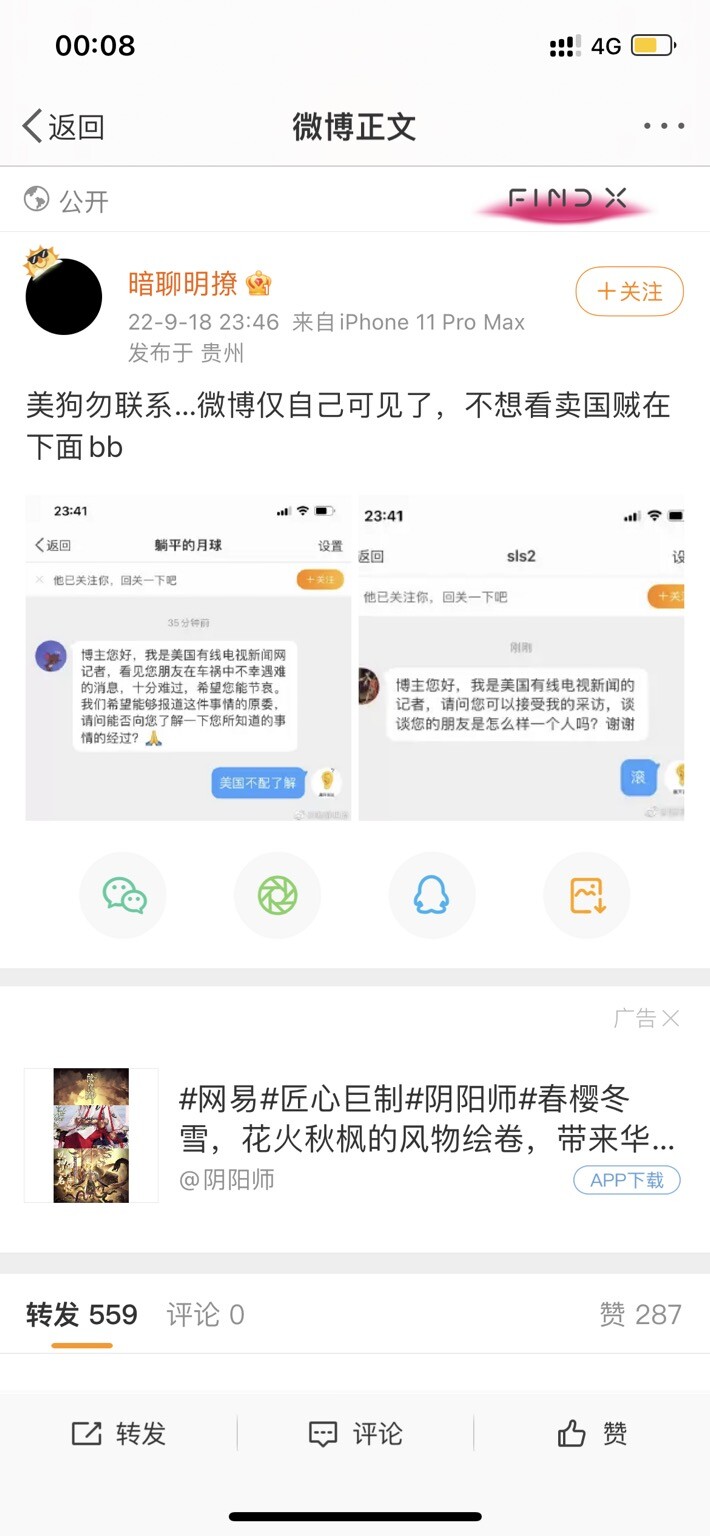710x1536 pixels.
Task: Open the sls2 chat screenshot
Action: coord(521,657)
